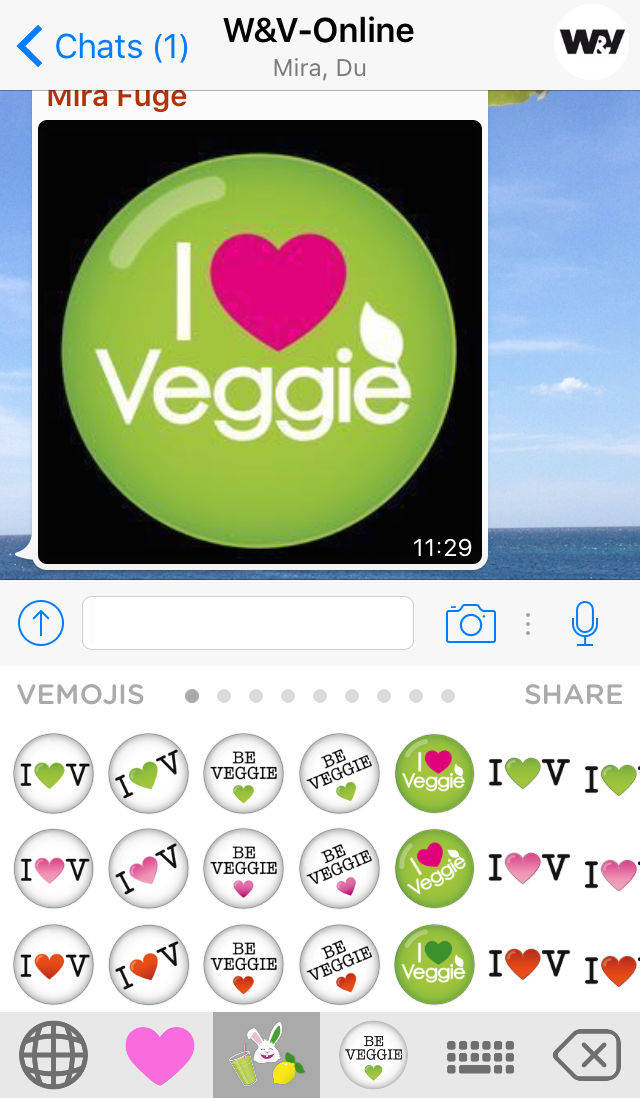Focus the message text field
Viewport: 640px width, 1098px height.
pyautogui.click(x=248, y=623)
